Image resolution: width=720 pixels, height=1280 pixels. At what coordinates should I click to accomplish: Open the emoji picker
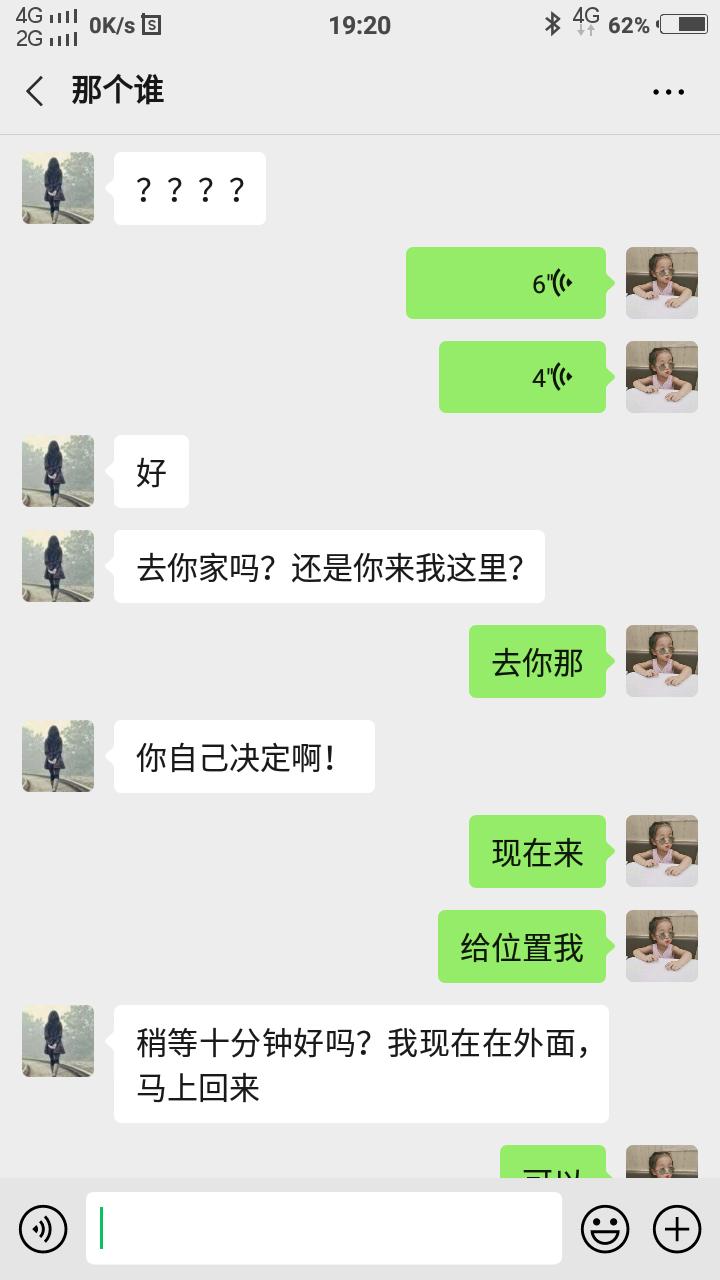(x=605, y=1228)
